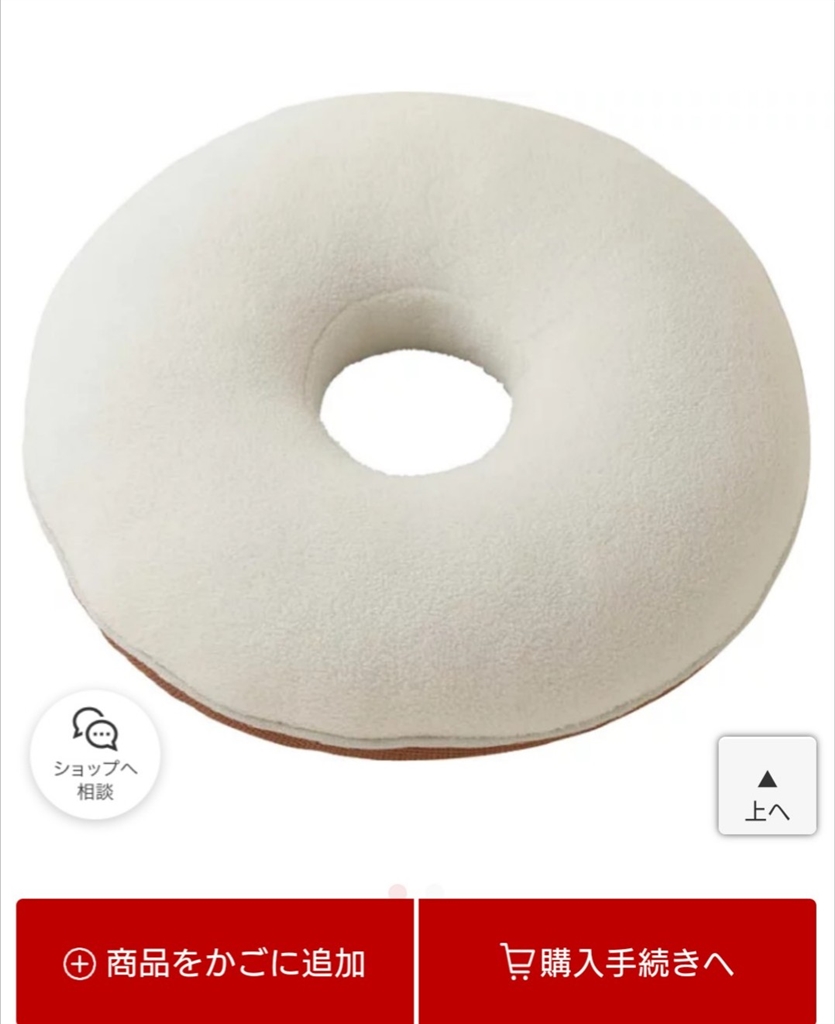Jump back to top with 上へ
835x1024 pixels.
(x=767, y=786)
